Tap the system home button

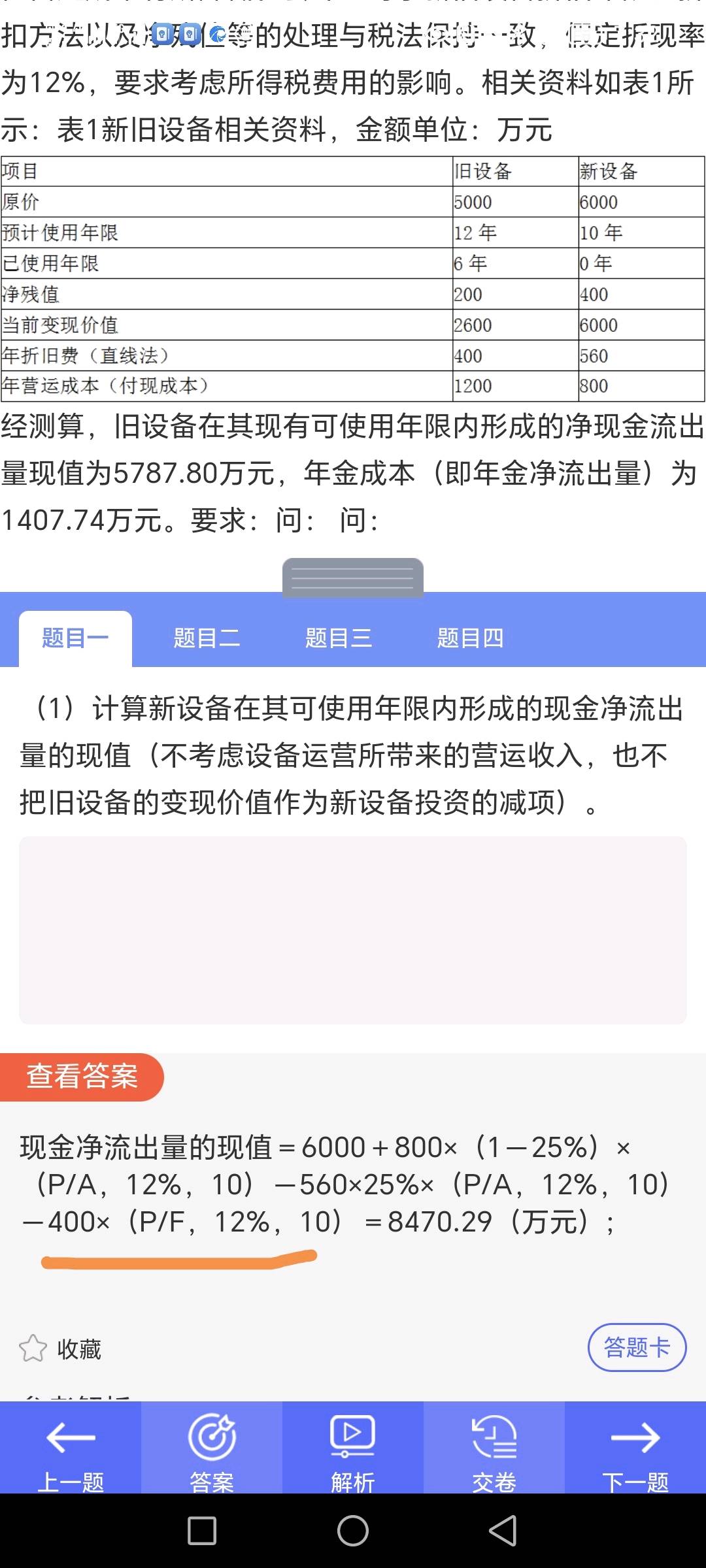click(x=353, y=1531)
